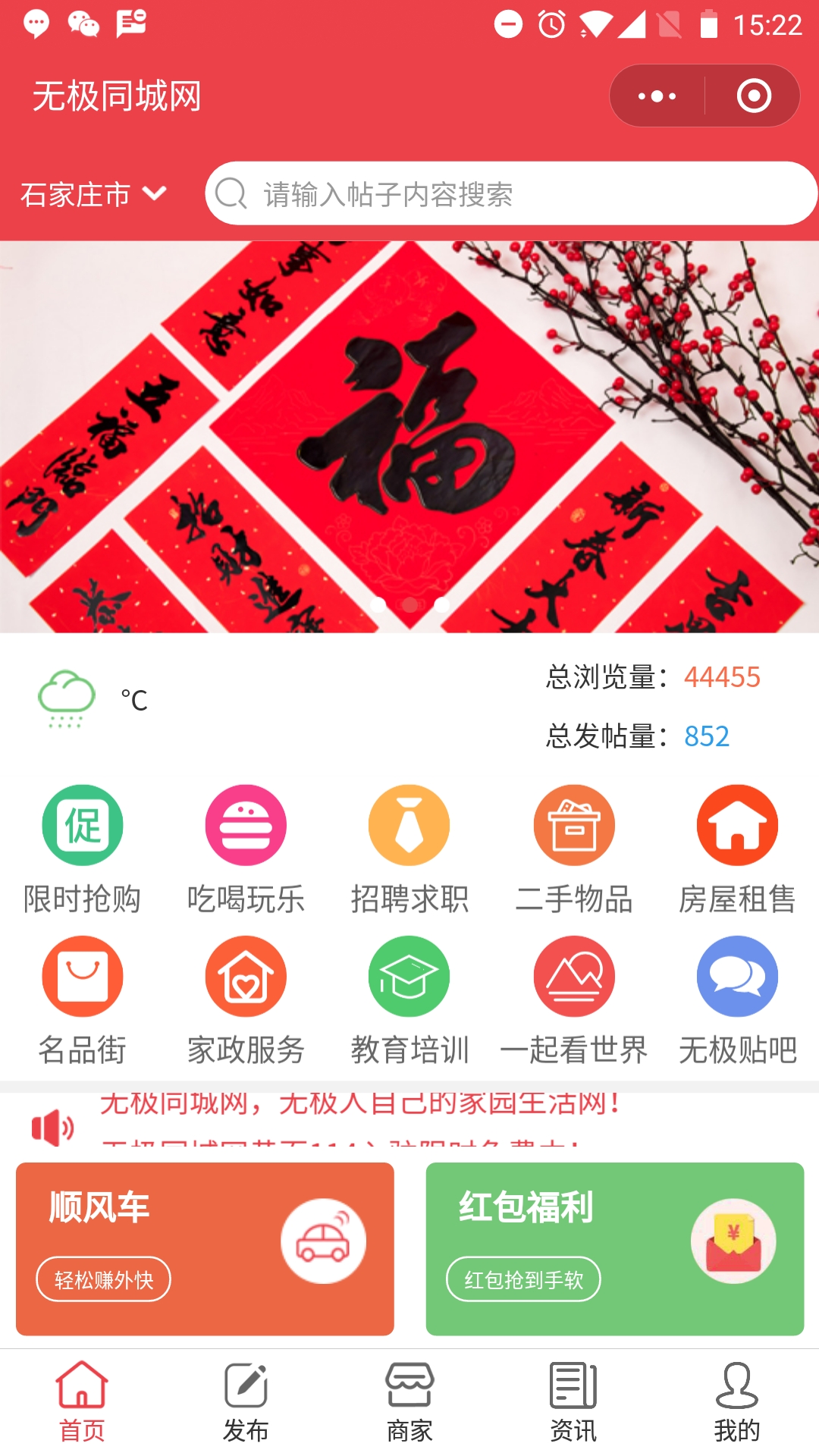Switch to the 资讯 tab
The width and height of the screenshot is (819, 1456).
click(573, 1401)
